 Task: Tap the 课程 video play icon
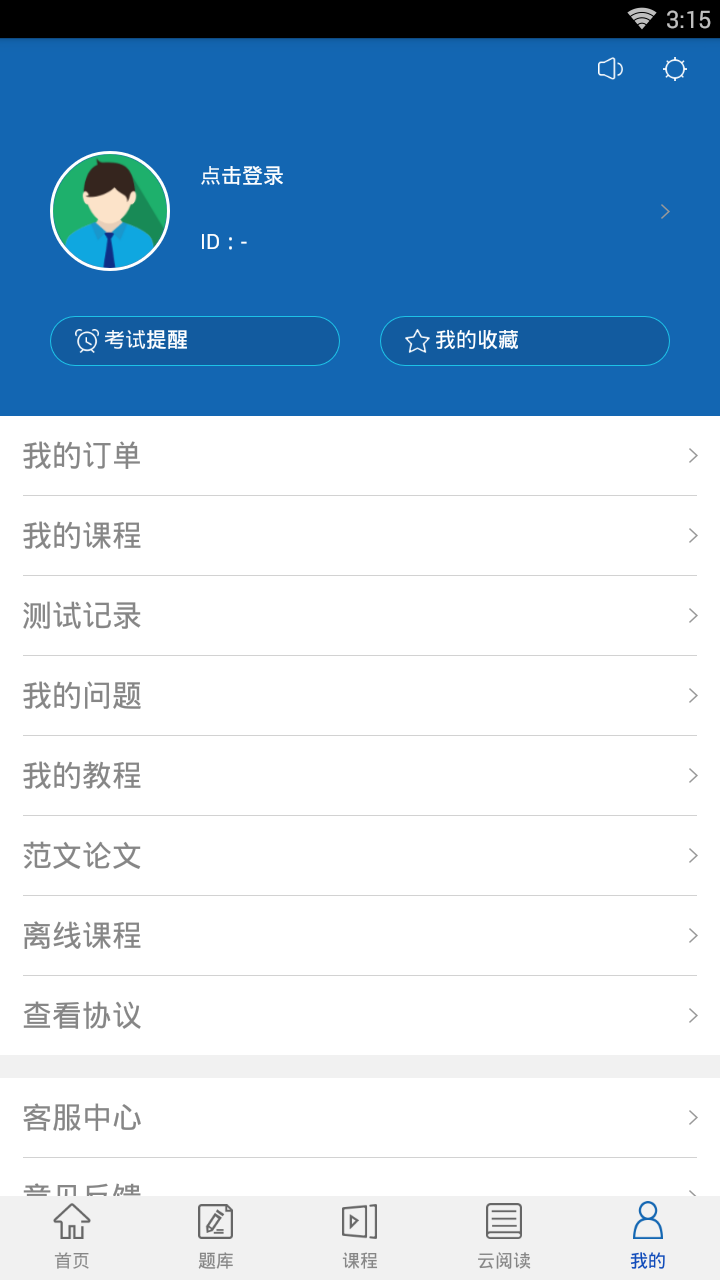(359, 1220)
